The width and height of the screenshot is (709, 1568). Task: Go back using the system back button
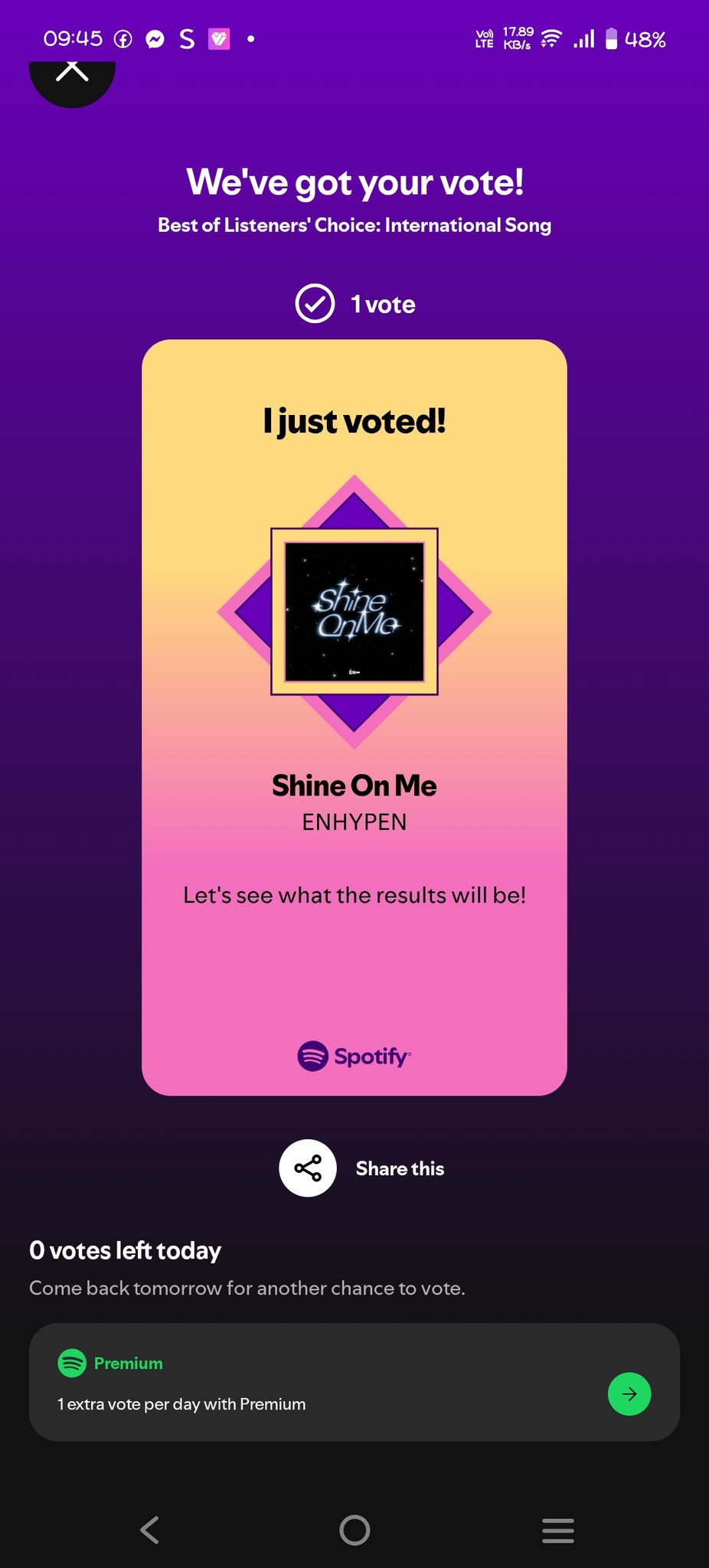pos(150,1530)
